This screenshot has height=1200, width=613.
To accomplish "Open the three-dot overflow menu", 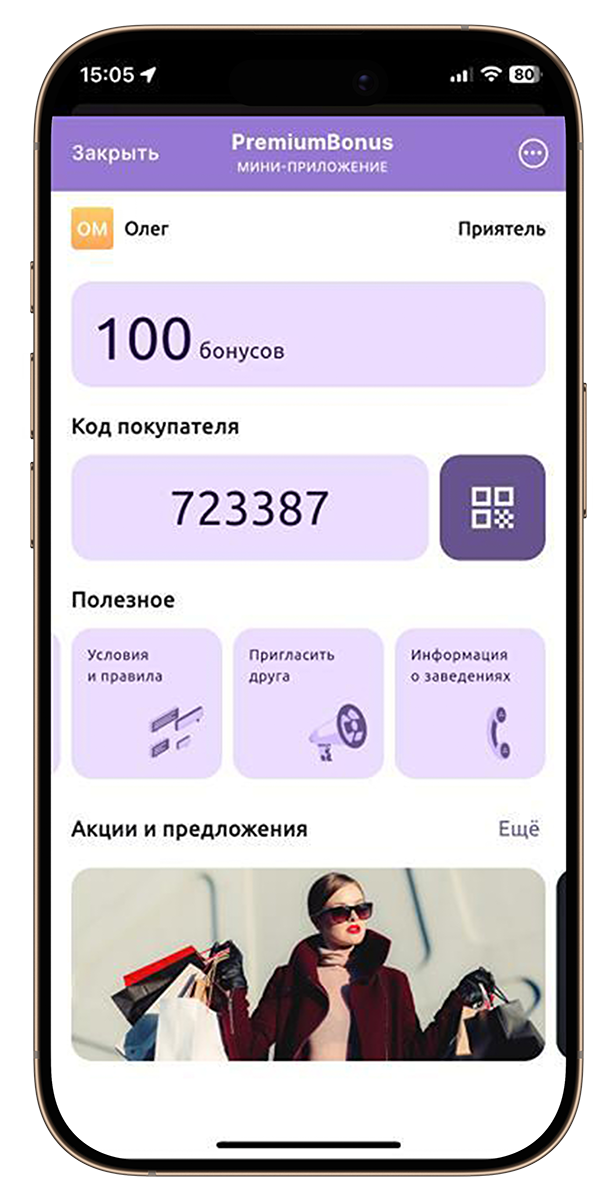I will point(533,153).
